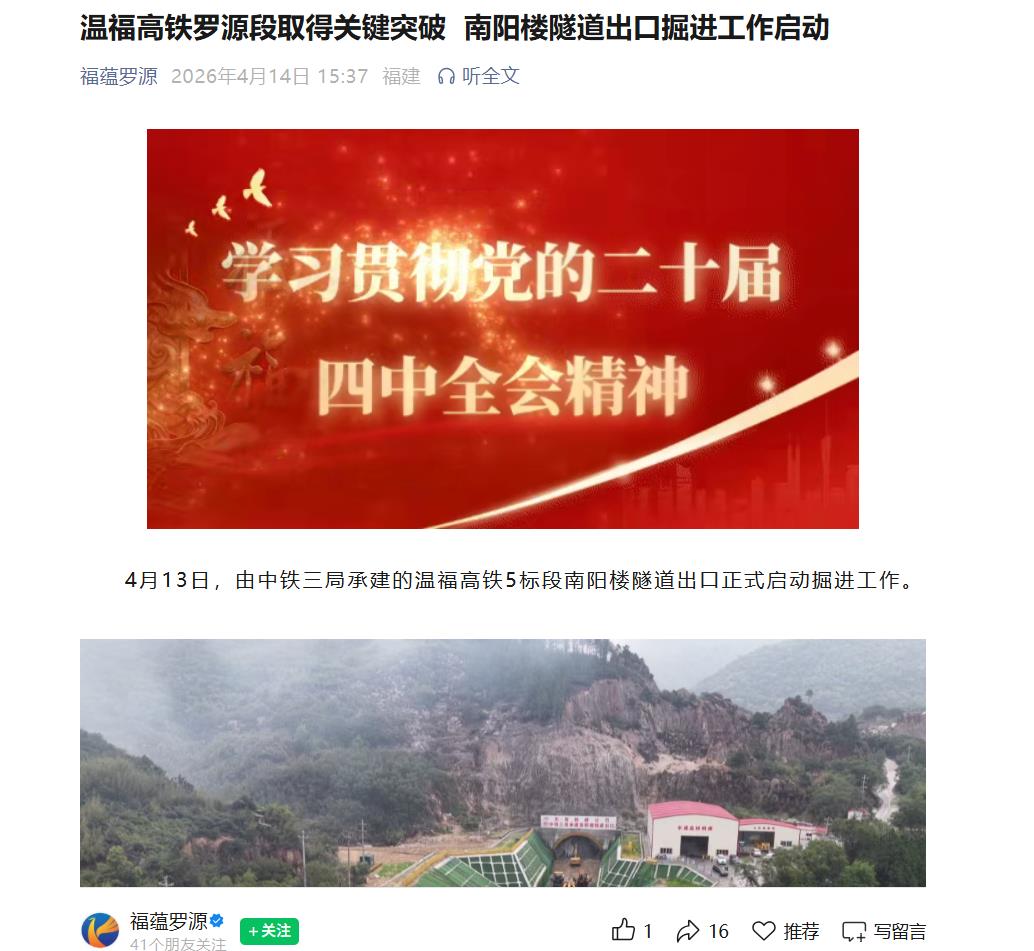The image size is (1034, 951).
Task: Open the 福蕴罗源 account link under the title
Action: [119, 77]
